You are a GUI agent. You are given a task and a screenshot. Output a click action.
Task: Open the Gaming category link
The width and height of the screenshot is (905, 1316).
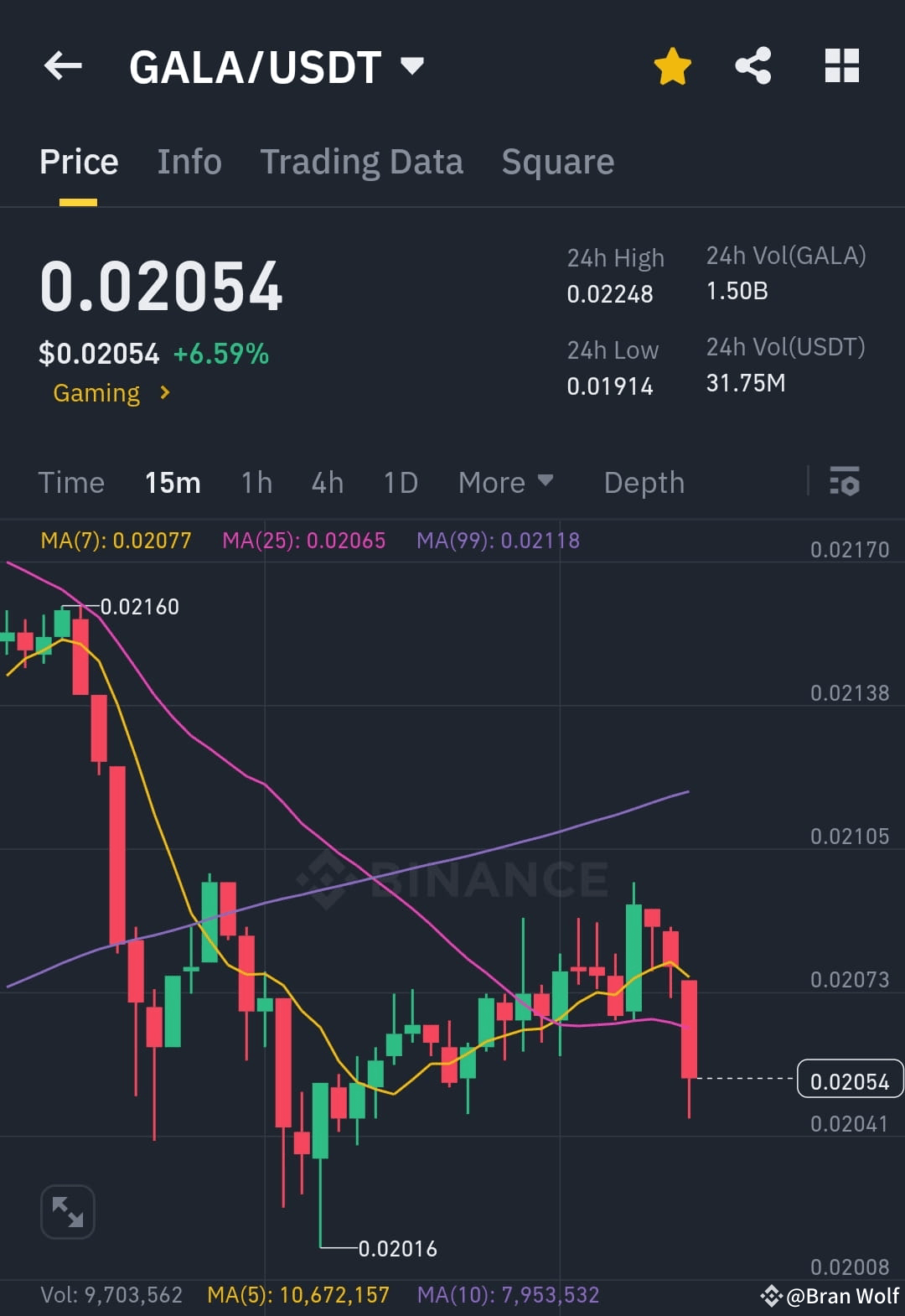pos(111,392)
